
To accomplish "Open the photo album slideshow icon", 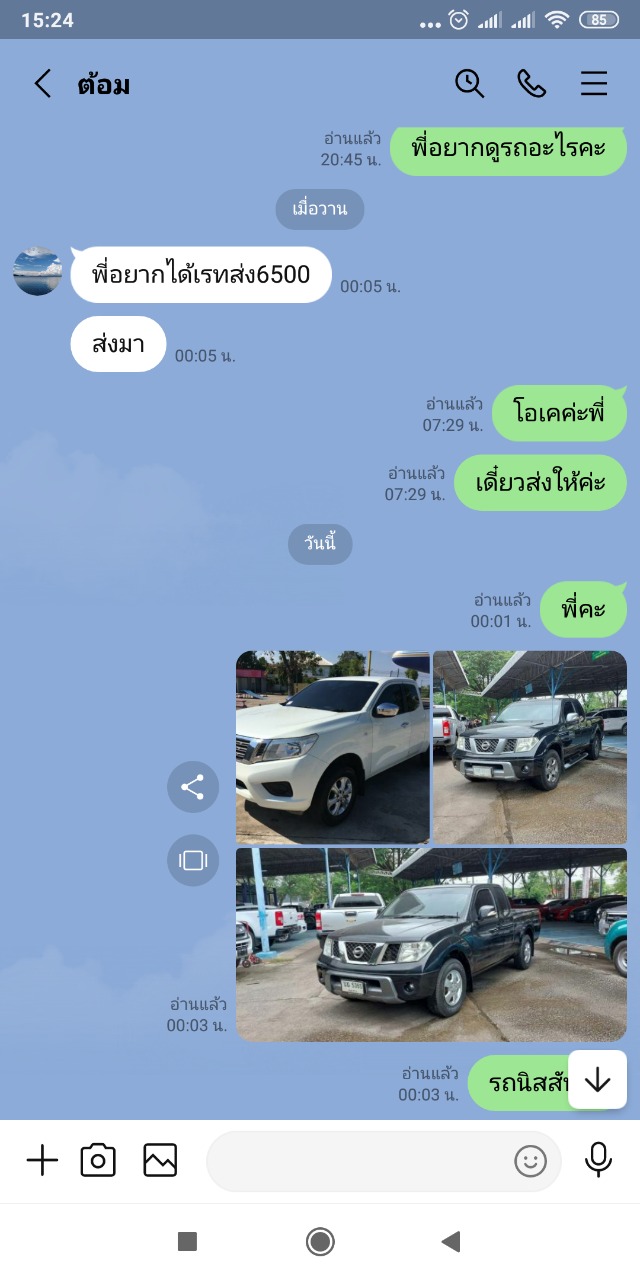I will click(192, 860).
